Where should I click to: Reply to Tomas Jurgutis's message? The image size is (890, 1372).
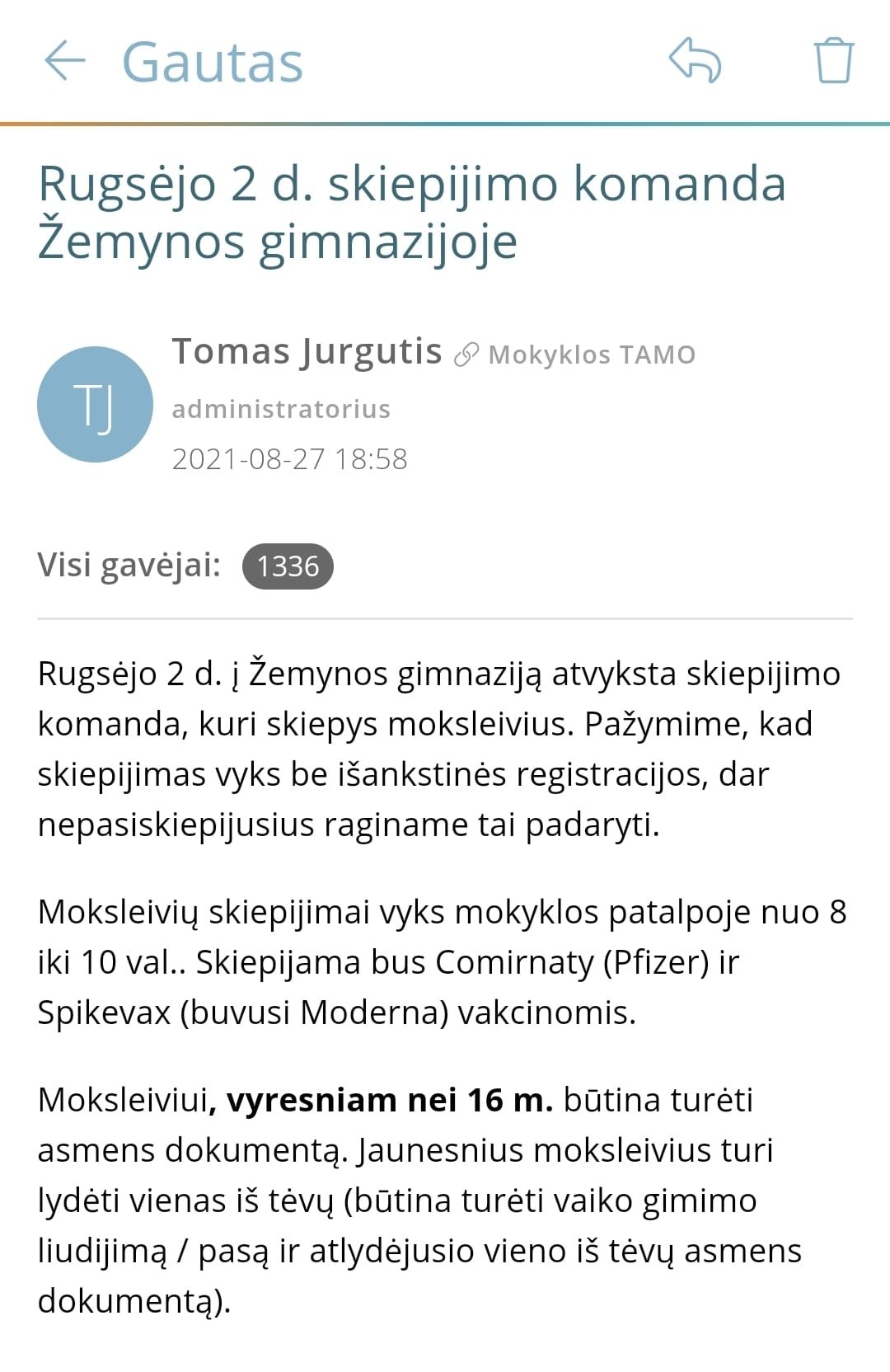(695, 61)
